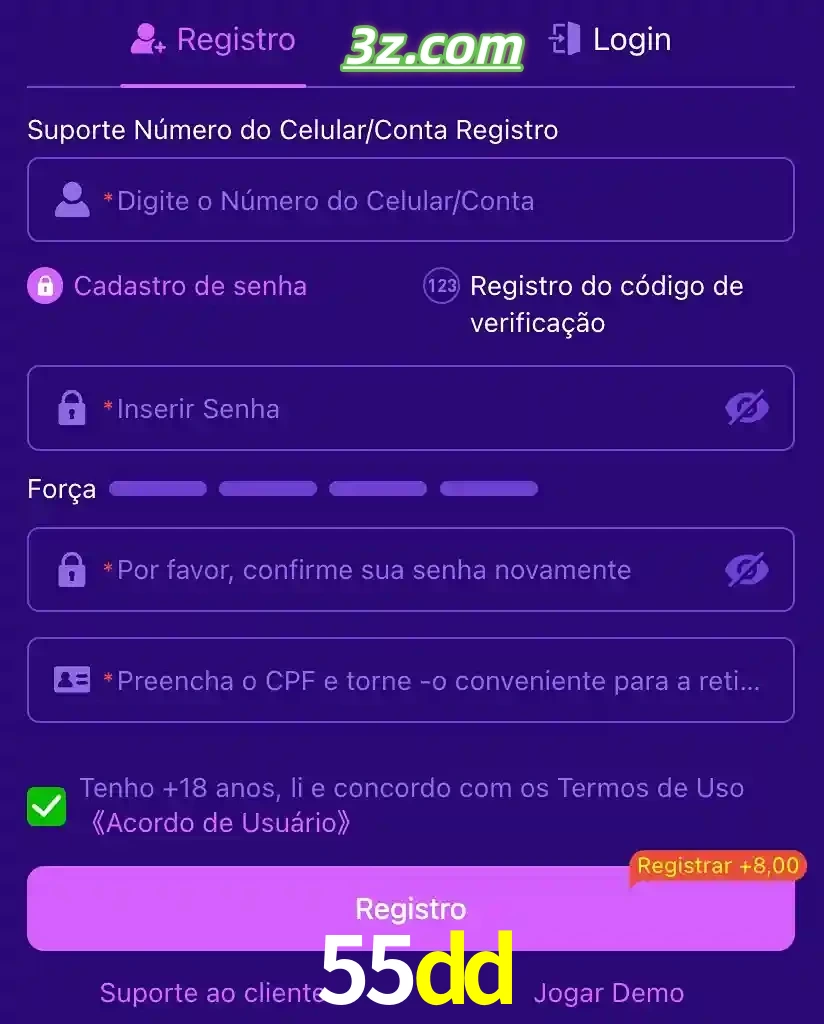Click the 123 verification code icon
This screenshot has height=1024, width=824.
pos(440,287)
